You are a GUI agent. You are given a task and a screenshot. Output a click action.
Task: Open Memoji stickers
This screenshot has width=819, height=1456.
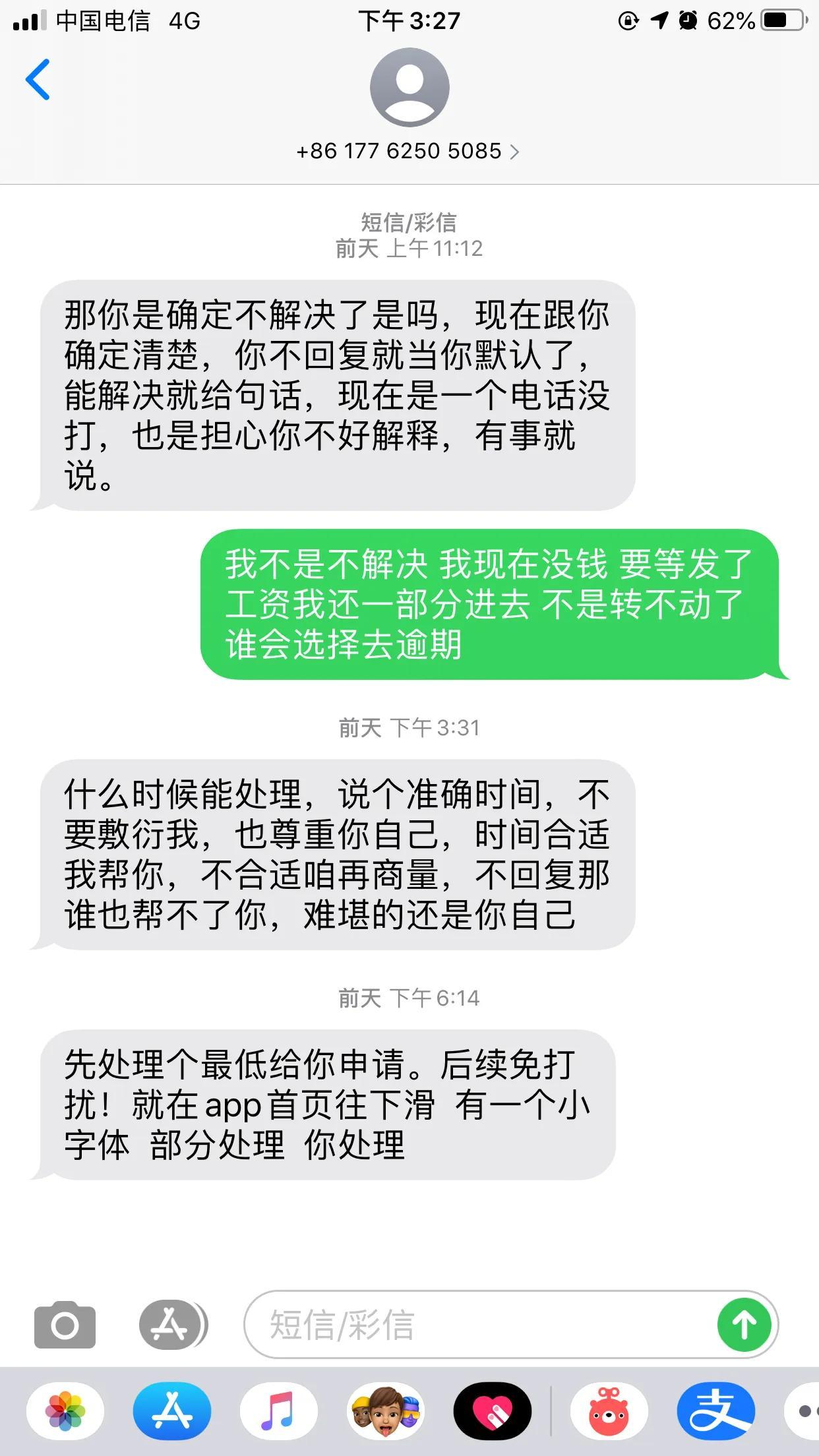[x=386, y=1412]
